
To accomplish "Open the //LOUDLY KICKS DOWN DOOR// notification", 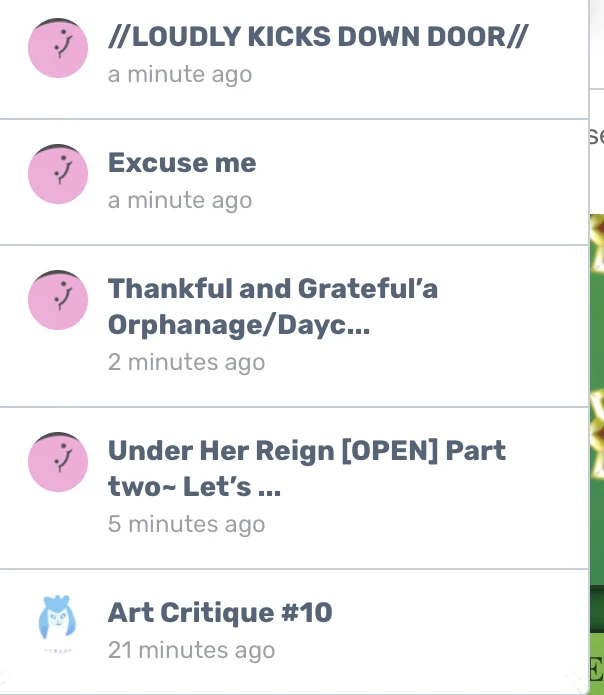I will (317, 38).
